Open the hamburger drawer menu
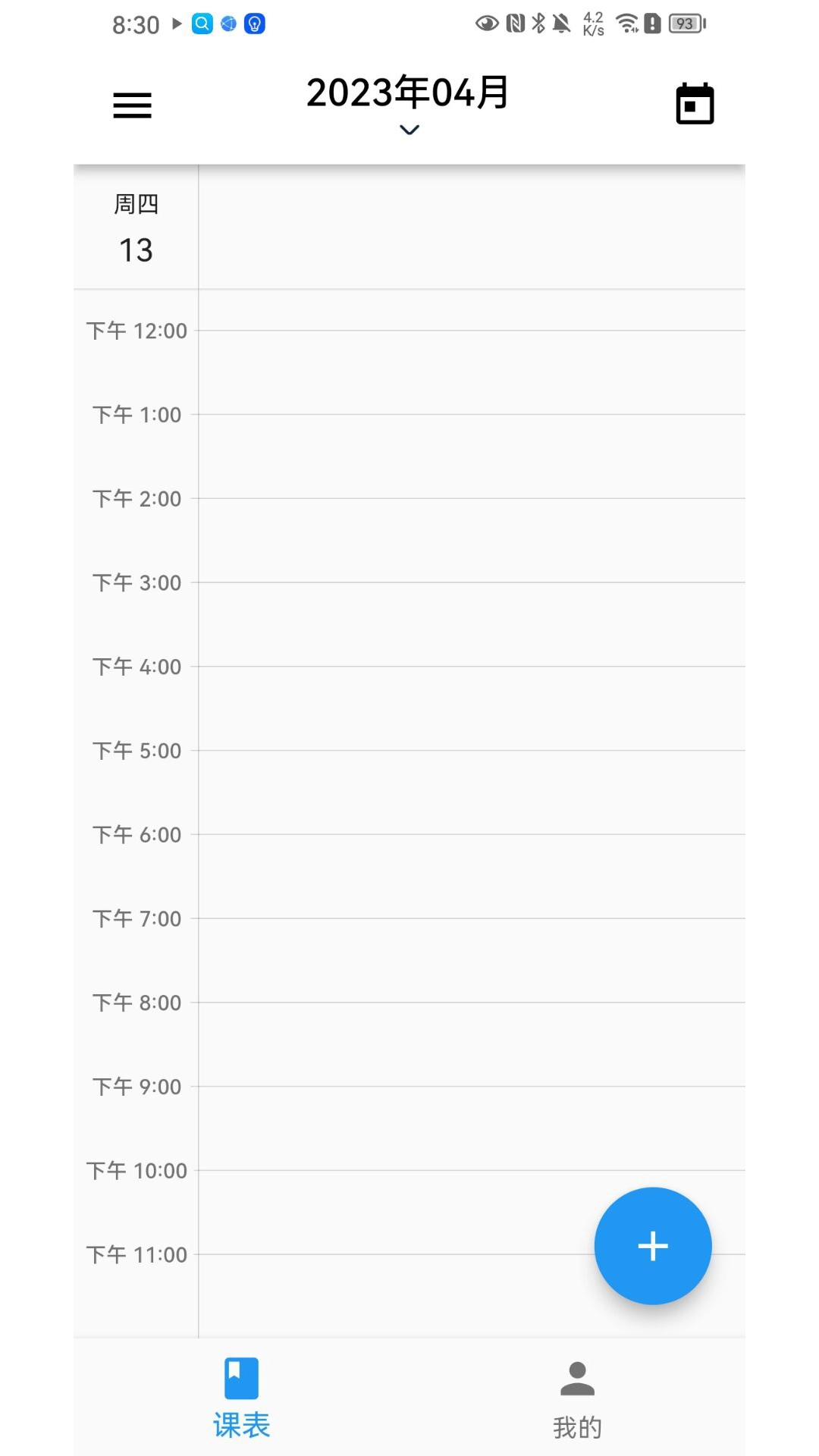The height and width of the screenshot is (1456, 819). tap(132, 105)
